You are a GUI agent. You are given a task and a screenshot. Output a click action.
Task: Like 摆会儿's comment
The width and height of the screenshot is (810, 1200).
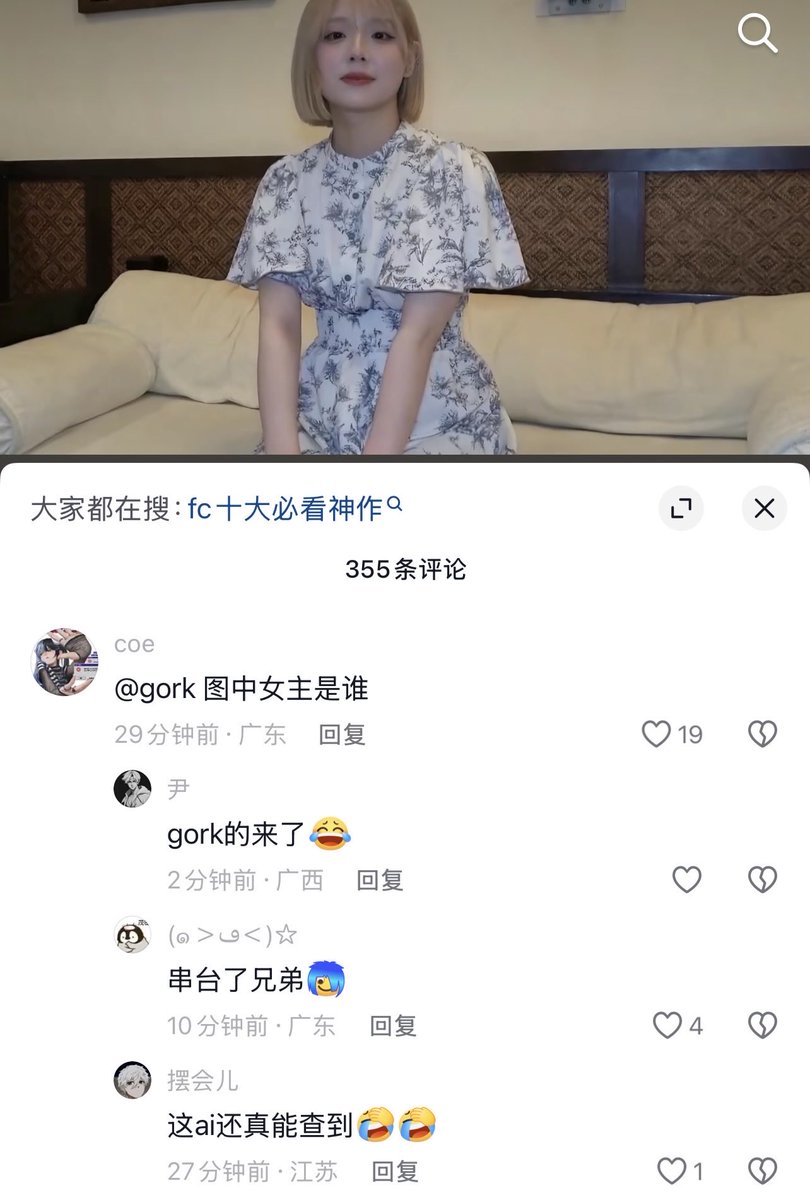(x=671, y=1171)
